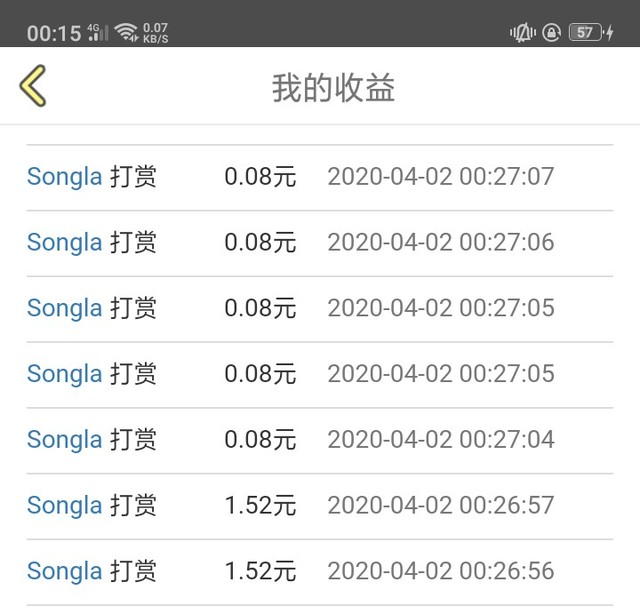Open Songla link in the 00:27:04 row
This screenshot has width=640, height=614.
64,440
